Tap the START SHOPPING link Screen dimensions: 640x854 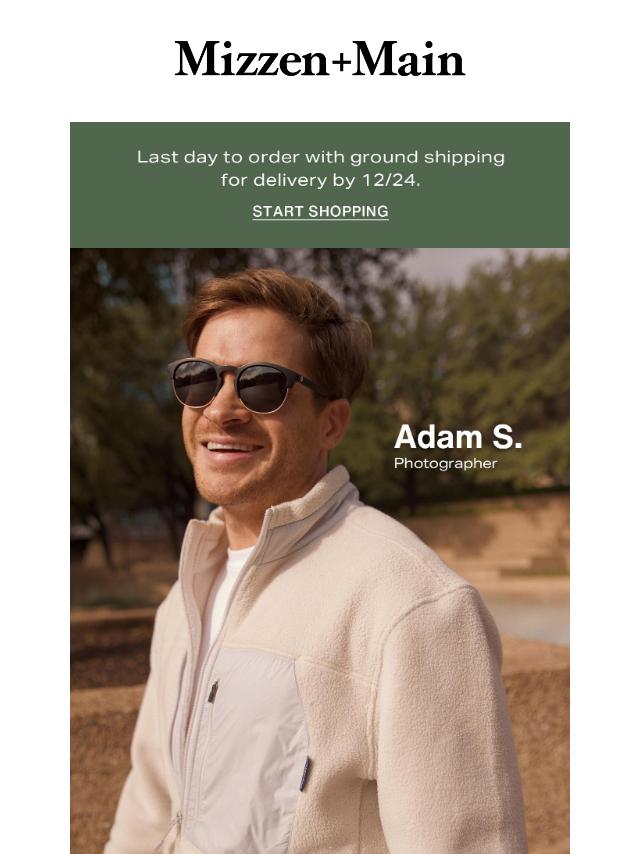pyautogui.click(x=320, y=212)
